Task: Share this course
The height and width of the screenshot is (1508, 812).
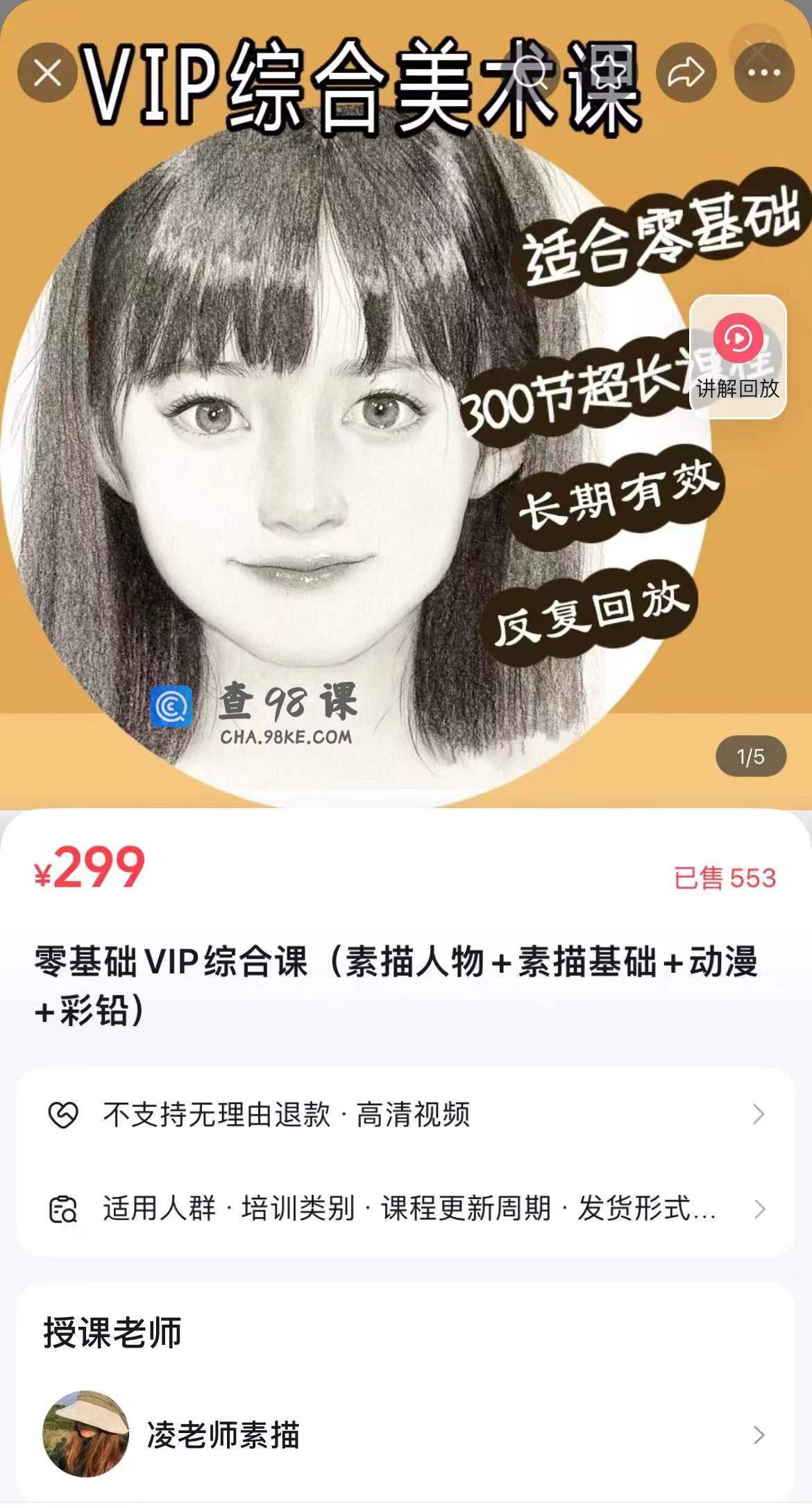Action: [686, 73]
